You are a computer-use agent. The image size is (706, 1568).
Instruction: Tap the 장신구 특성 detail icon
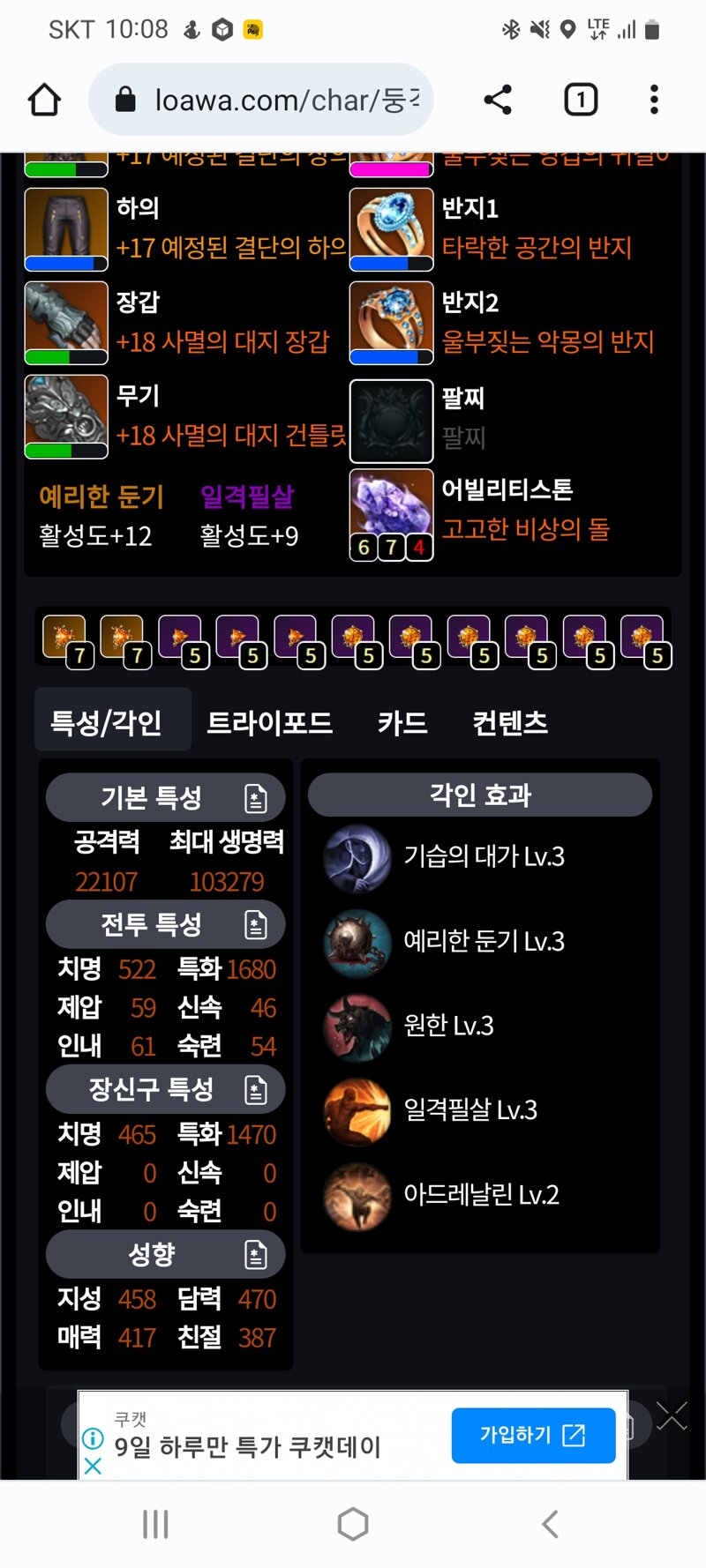pyautogui.click(x=256, y=1090)
